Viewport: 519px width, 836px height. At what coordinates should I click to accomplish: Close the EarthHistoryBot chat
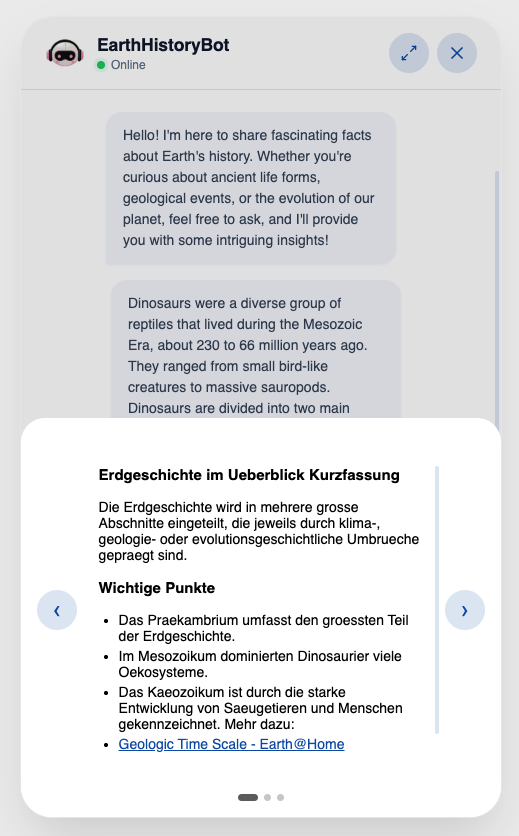pyautogui.click(x=457, y=53)
